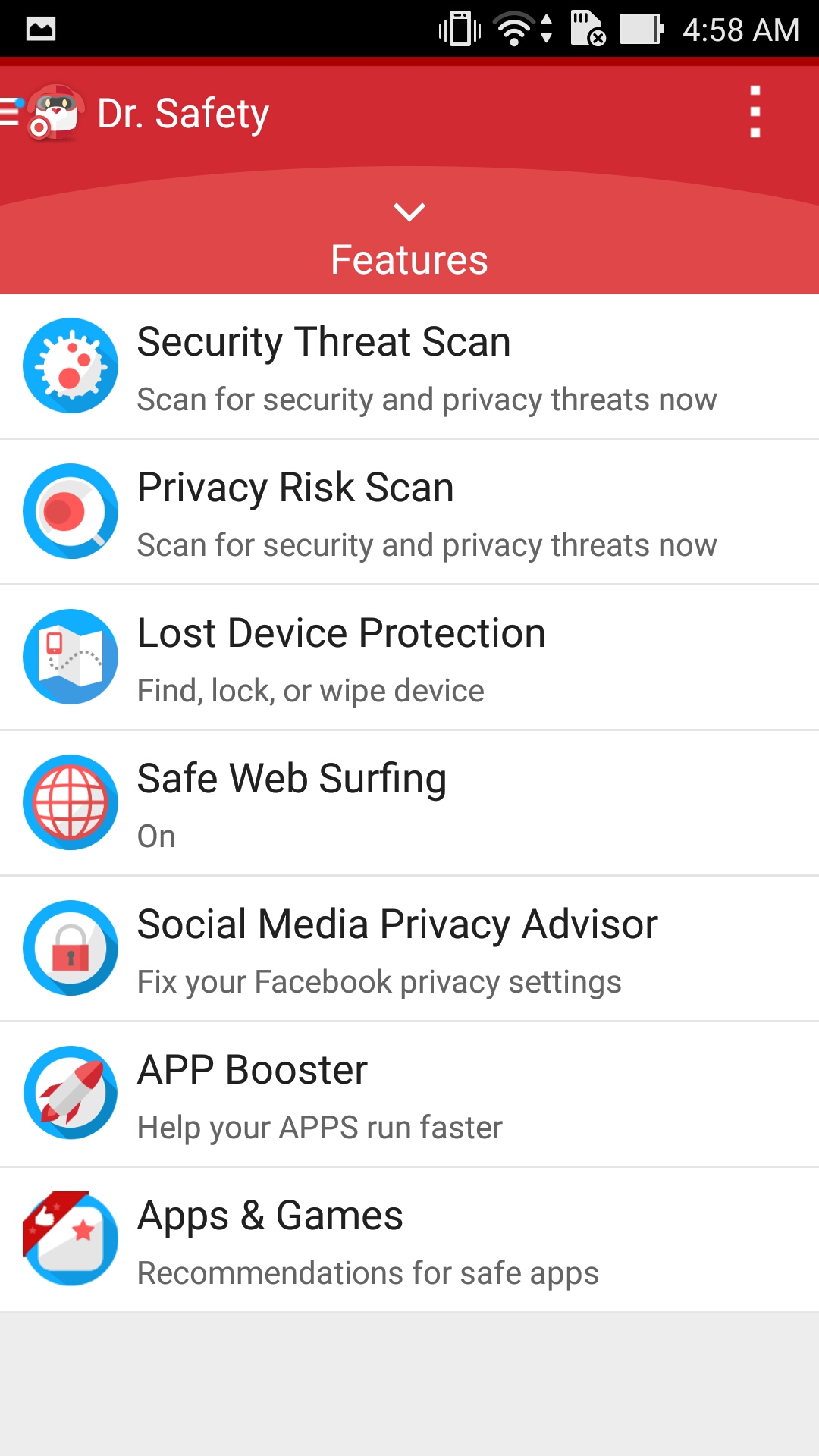Open Privacy Risk Scan

coord(409,512)
